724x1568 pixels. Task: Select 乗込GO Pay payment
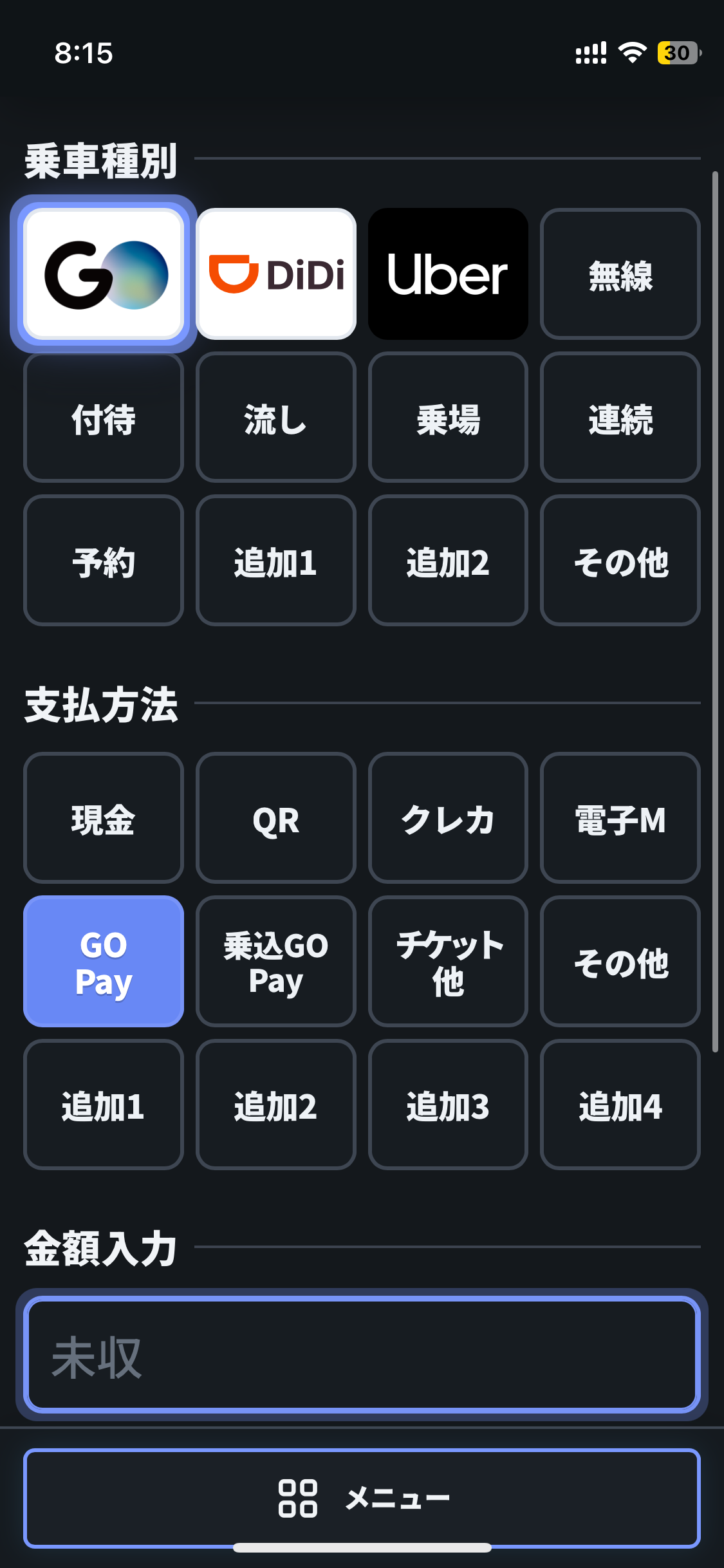click(276, 961)
